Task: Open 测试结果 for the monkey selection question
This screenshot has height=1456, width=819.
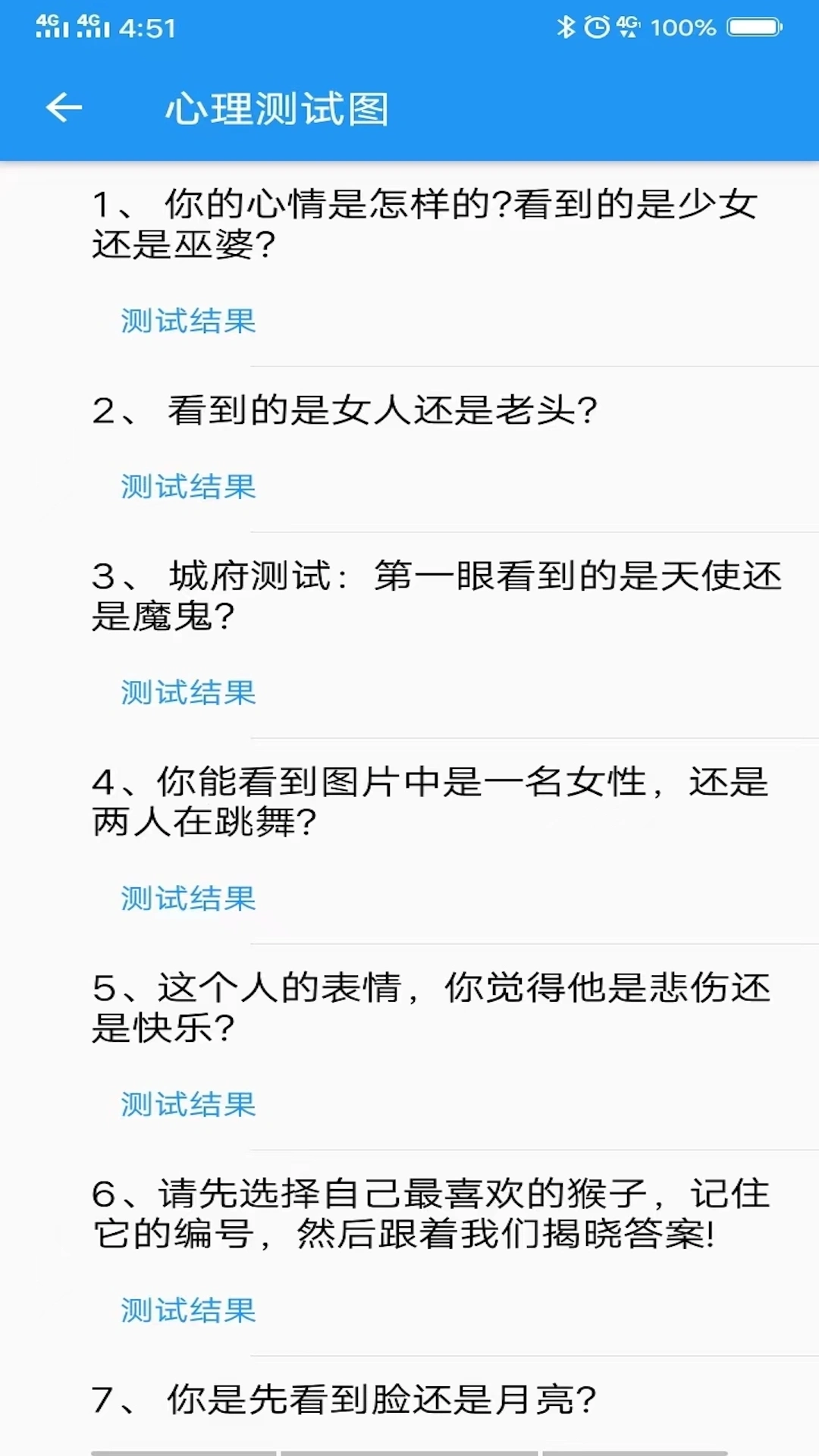Action: pyautogui.click(x=187, y=1310)
